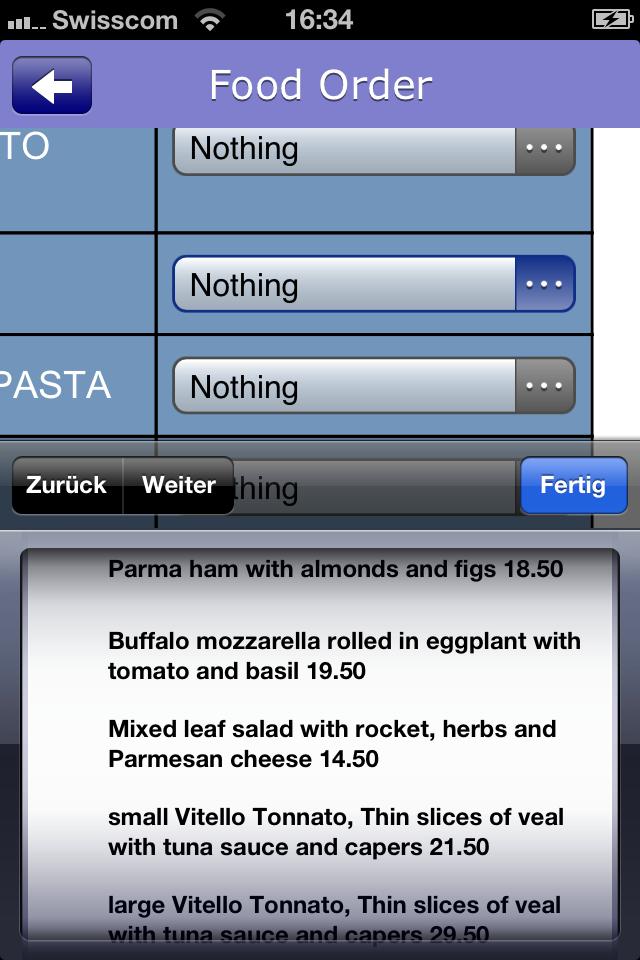
Task: Open the dropdown in the PASTA row
Action: click(544, 386)
